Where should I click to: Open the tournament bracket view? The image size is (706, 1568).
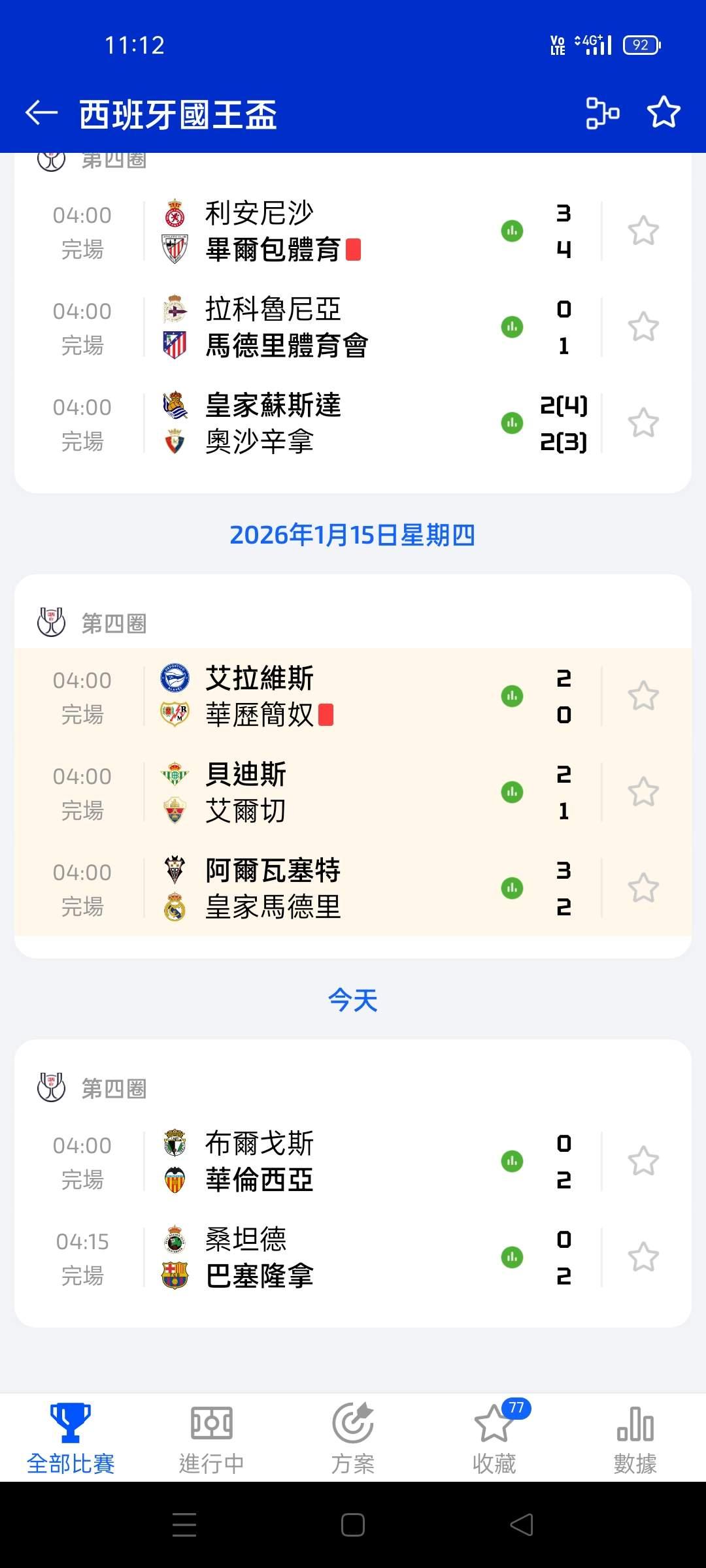pos(602,113)
